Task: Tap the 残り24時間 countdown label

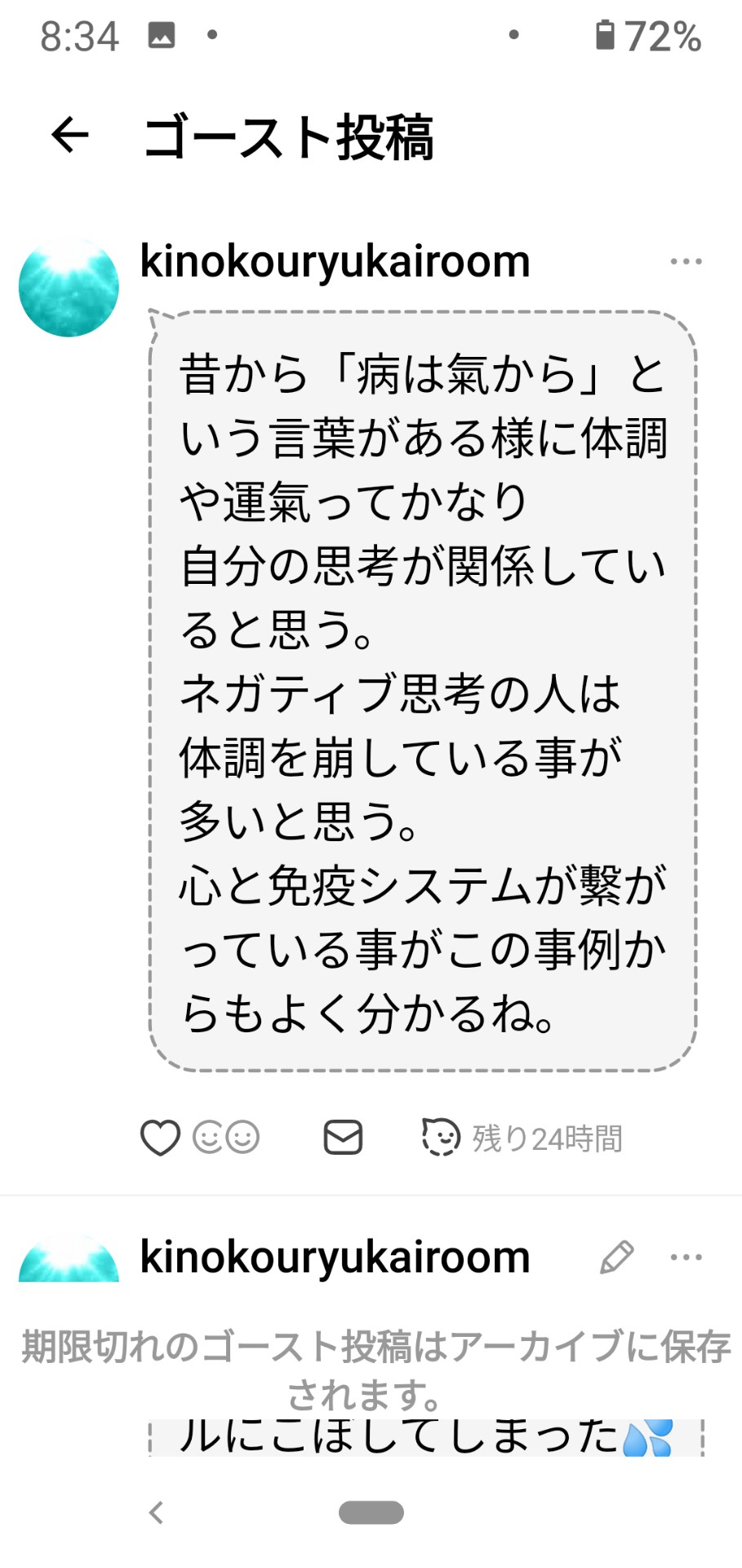Action: click(545, 1136)
